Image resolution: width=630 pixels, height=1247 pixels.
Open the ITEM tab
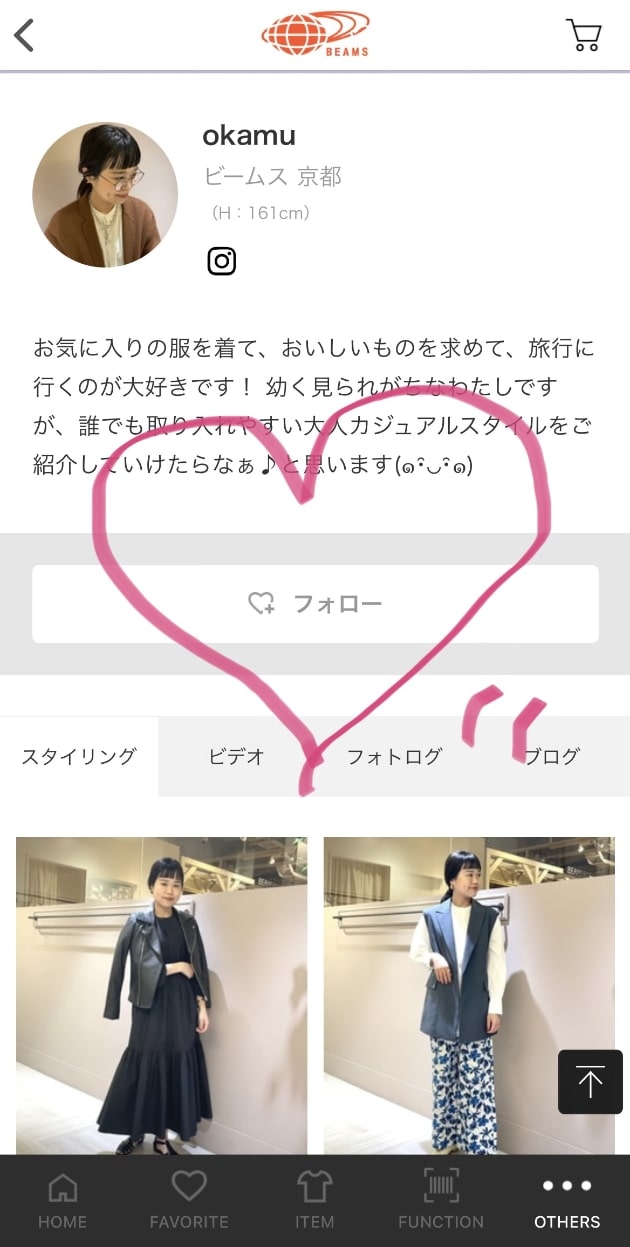314,1201
